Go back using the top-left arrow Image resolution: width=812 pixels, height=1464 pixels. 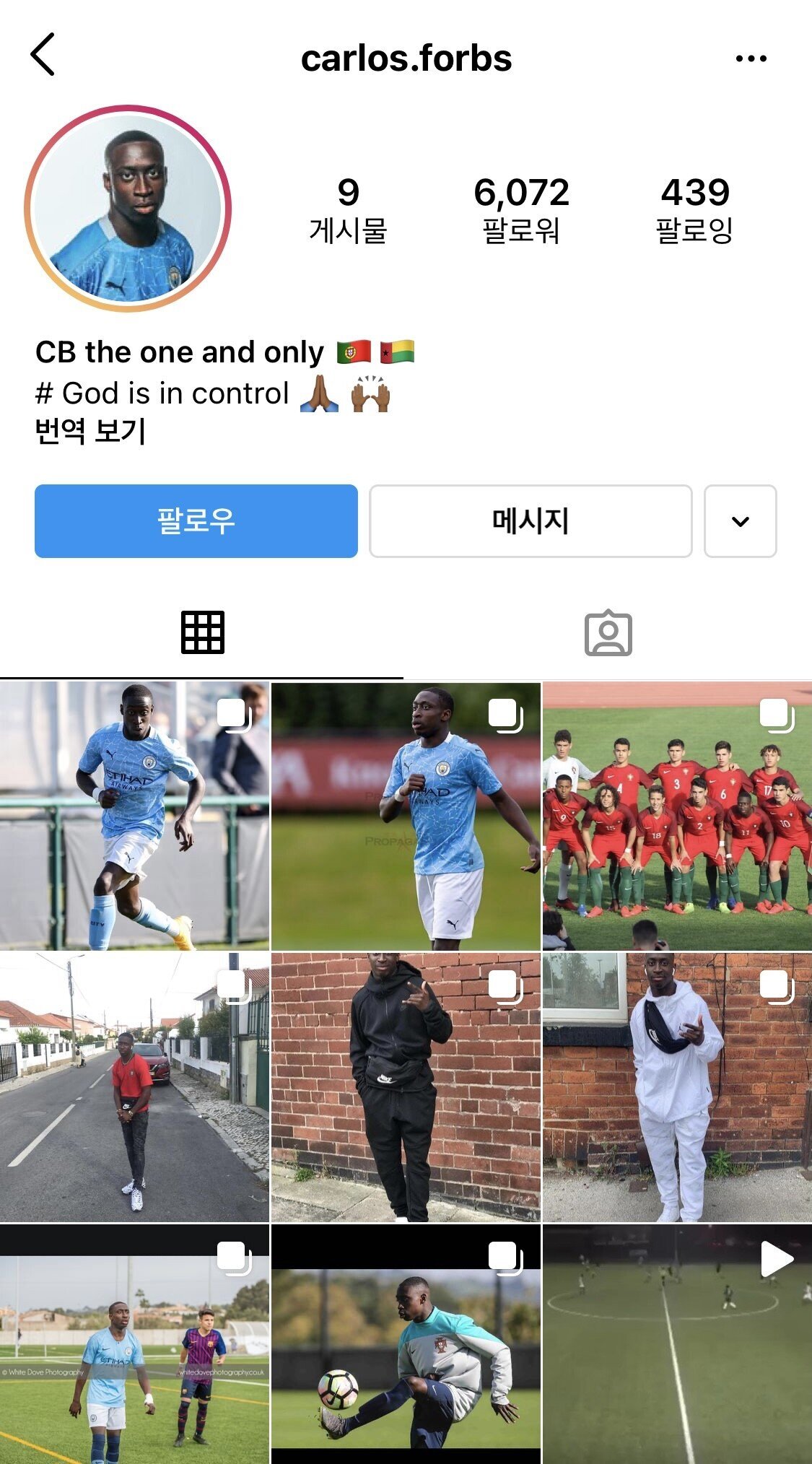(43, 55)
